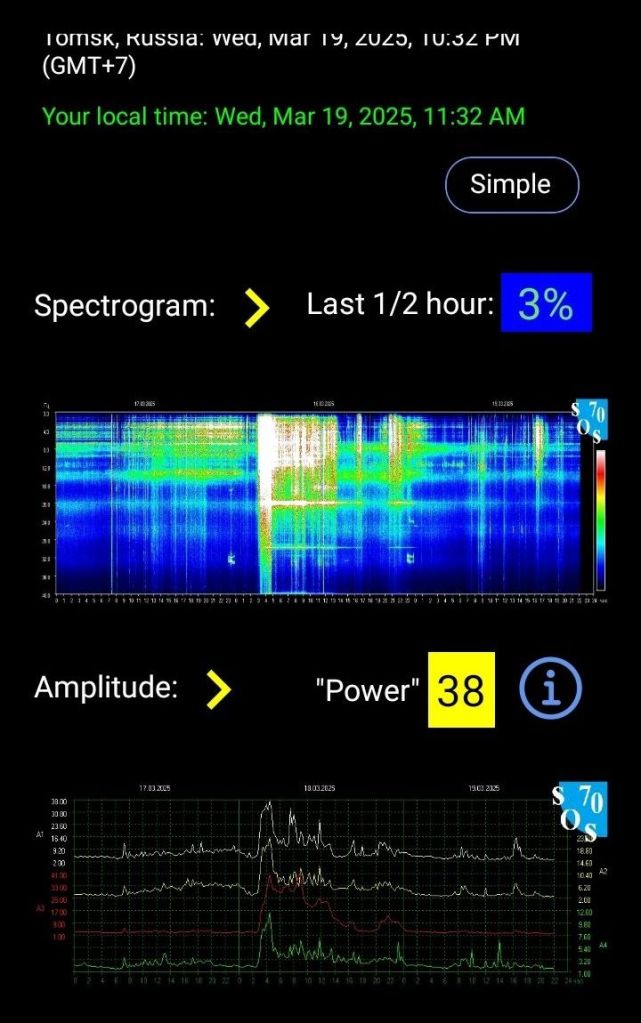Image resolution: width=641 pixels, height=1023 pixels.
Task: Open the Power info icon
Action: (x=550, y=689)
